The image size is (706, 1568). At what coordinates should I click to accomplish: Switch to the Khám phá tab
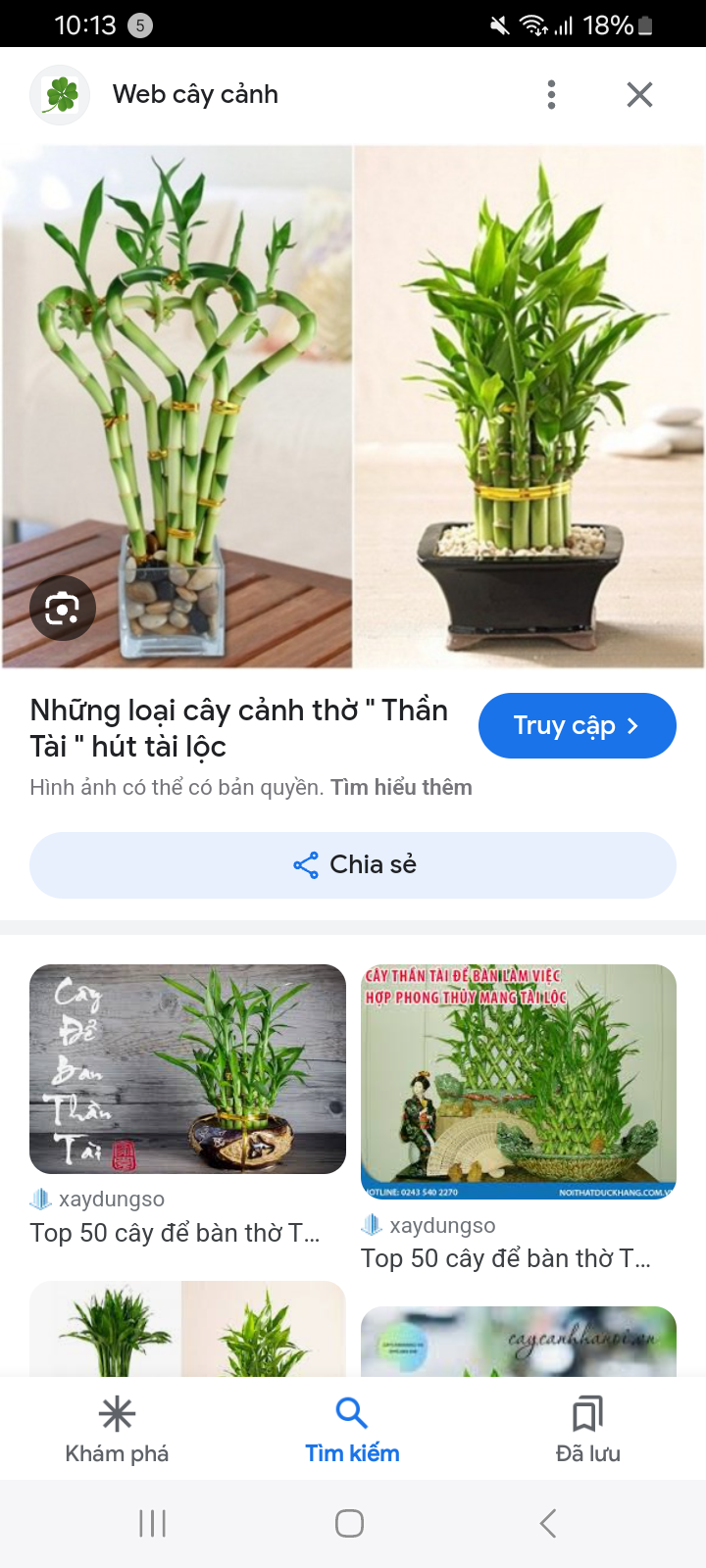tap(117, 1431)
